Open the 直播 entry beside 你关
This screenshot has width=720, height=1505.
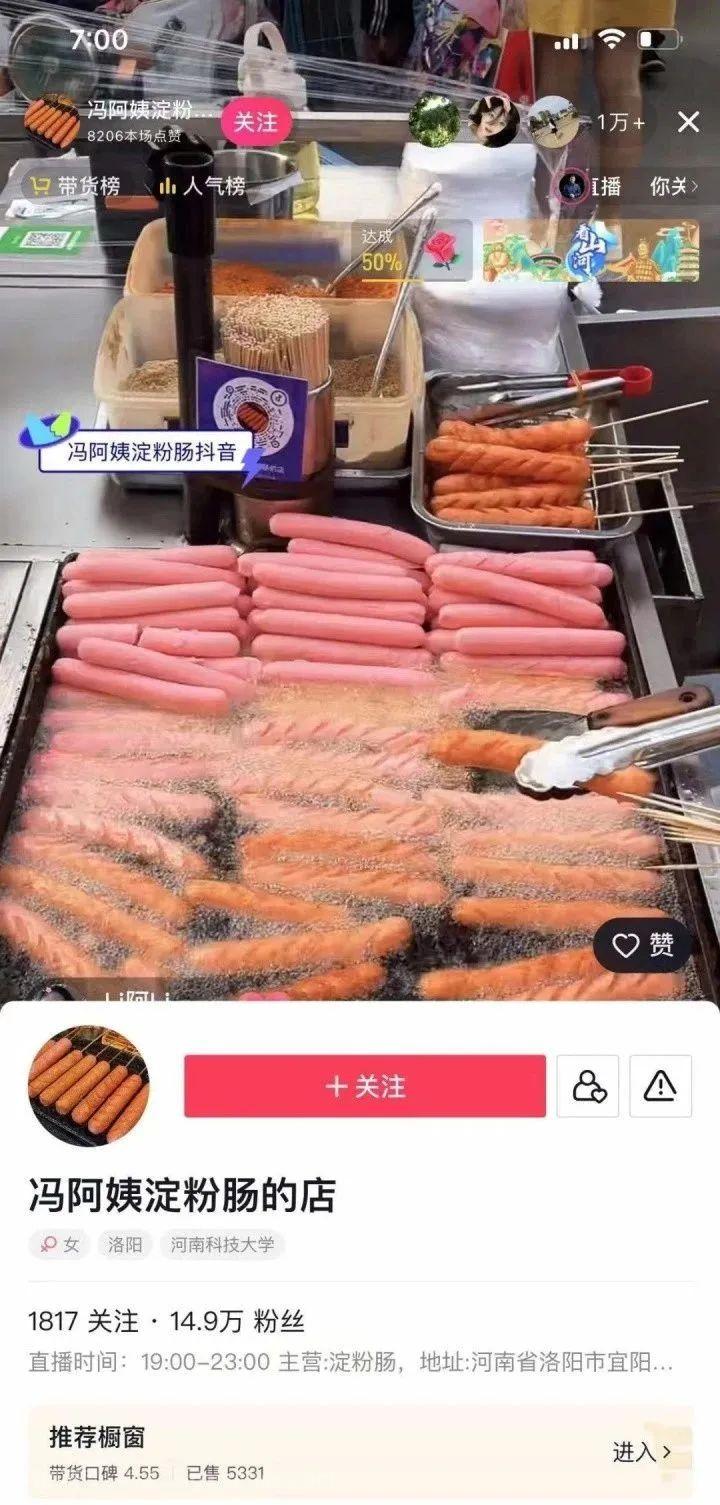point(590,186)
